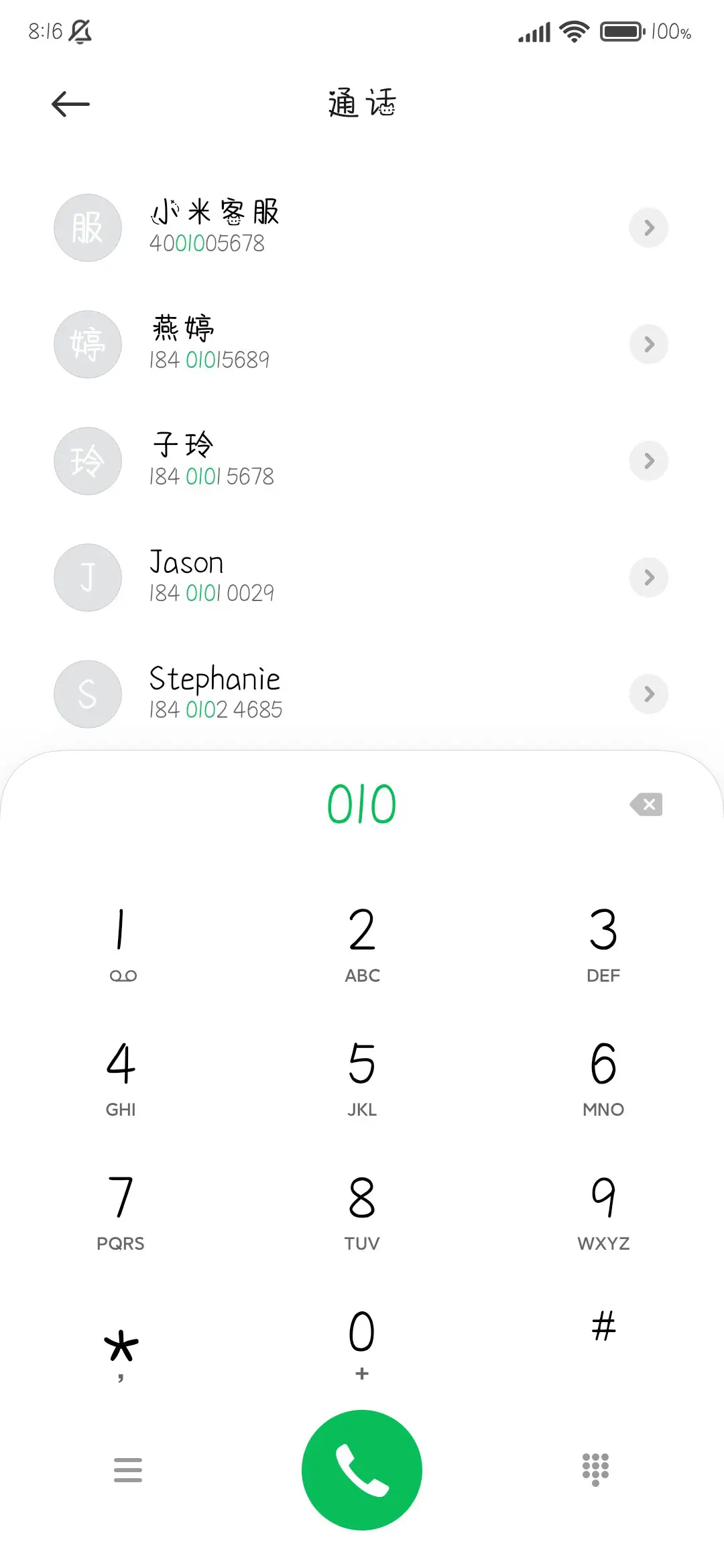Expand details for Jason's call record

pos(649,577)
